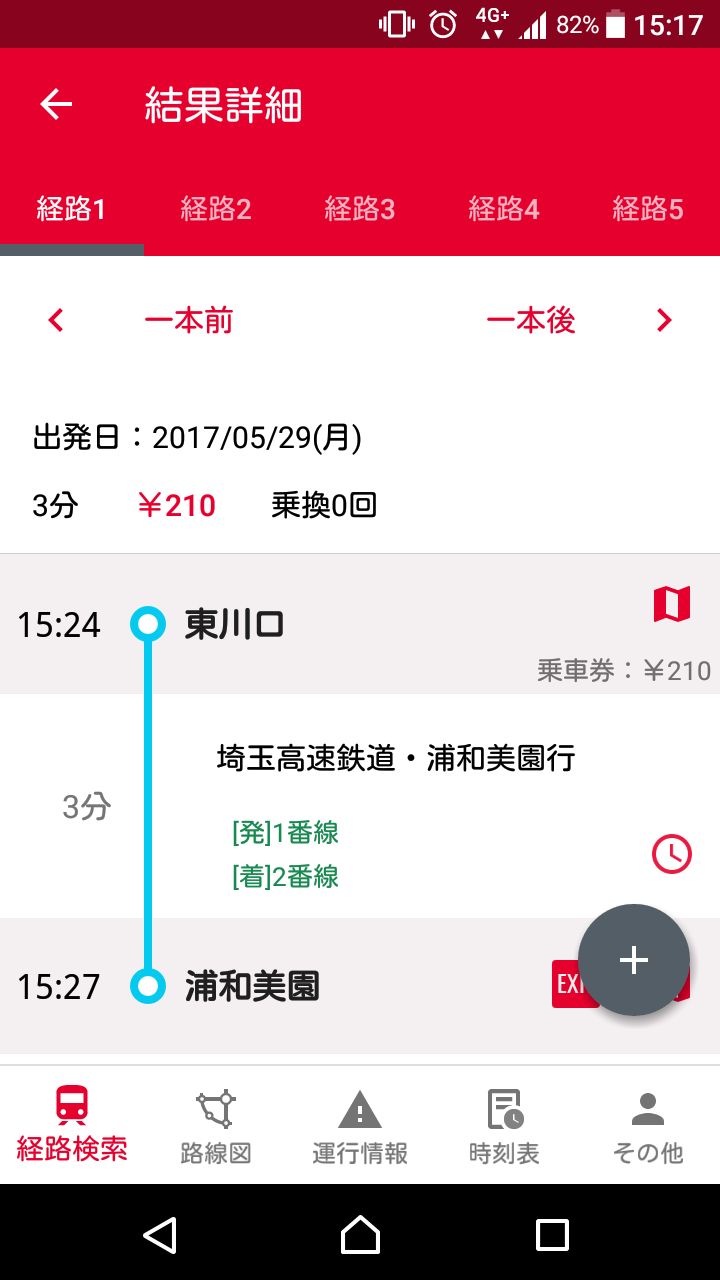Open the 時刻表 timetable tab
The height and width of the screenshot is (1280, 720).
pyautogui.click(x=504, y=1125)
